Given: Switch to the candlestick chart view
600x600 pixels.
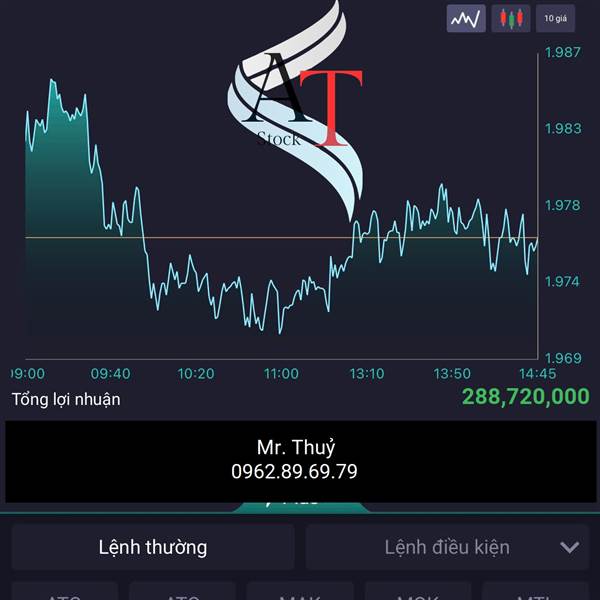Looking at the screenshot, I should coord(510,18).
